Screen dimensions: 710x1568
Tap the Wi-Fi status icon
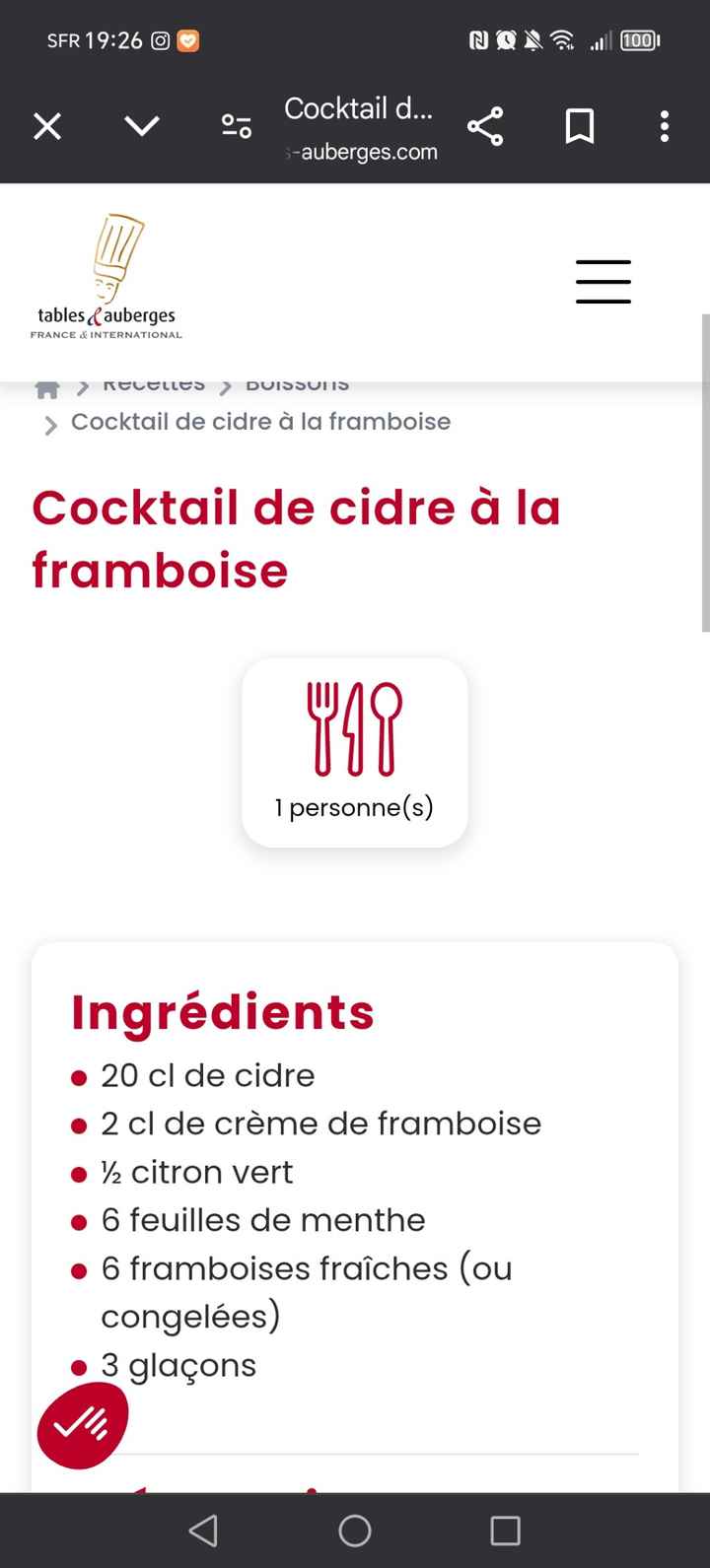pyautogui.click(x=562, y=40)
